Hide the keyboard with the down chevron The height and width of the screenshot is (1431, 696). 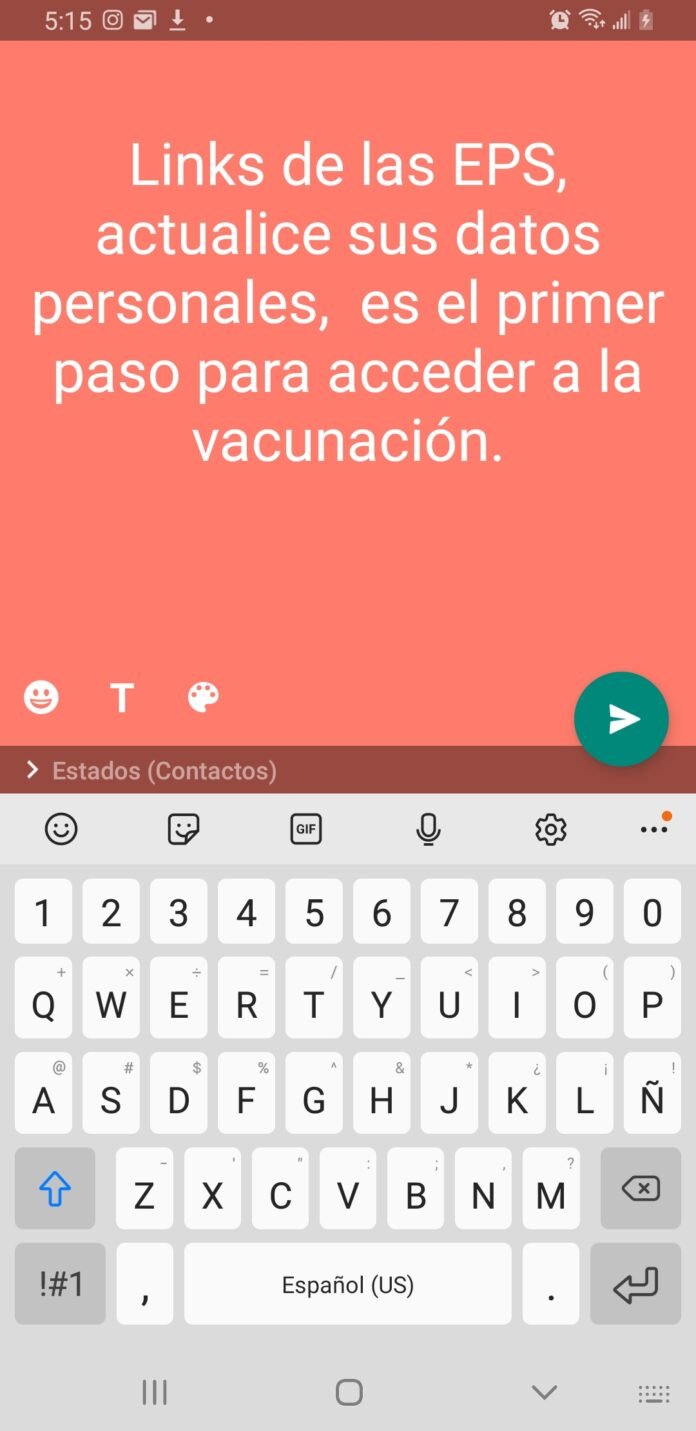click(544, 1392)
